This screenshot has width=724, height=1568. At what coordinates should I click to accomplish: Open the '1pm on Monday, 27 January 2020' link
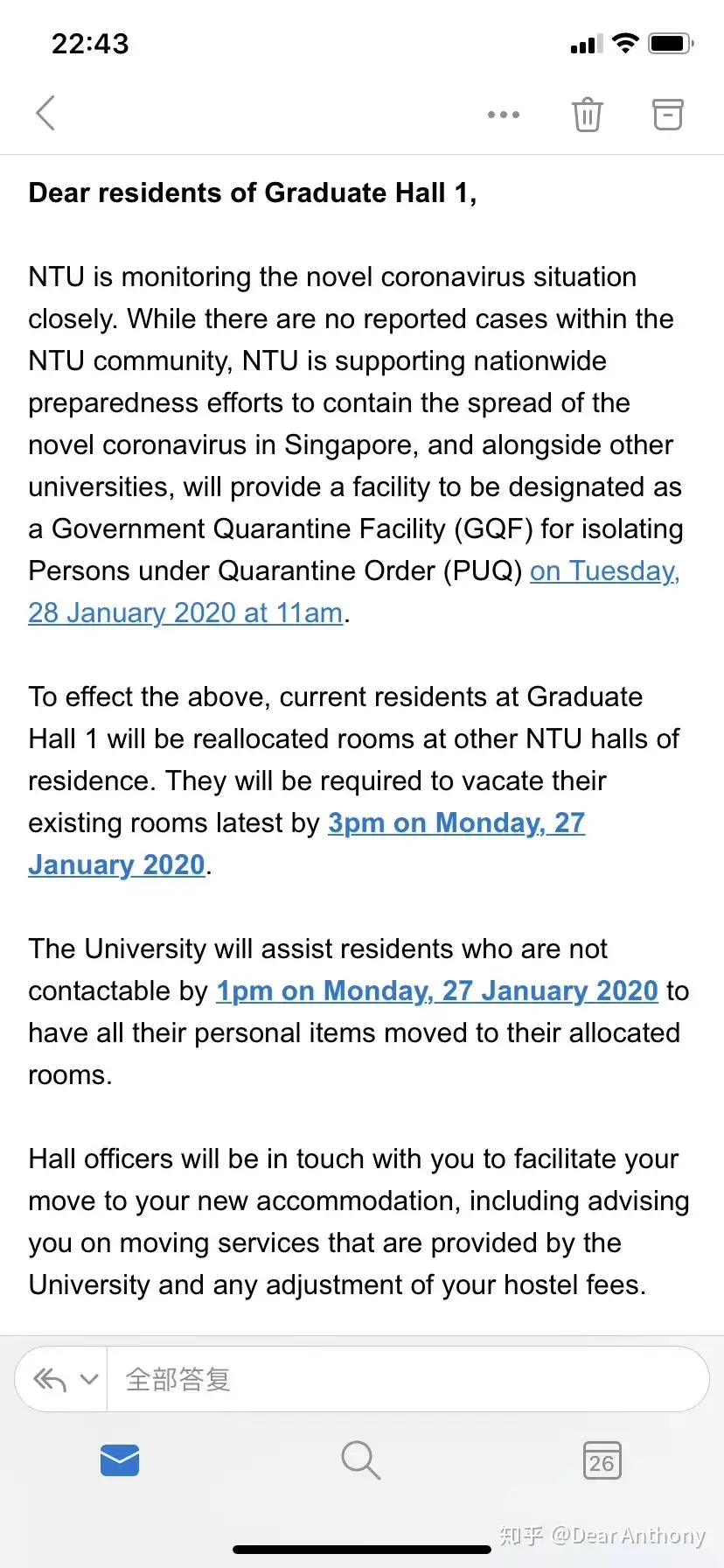[436, 991]
